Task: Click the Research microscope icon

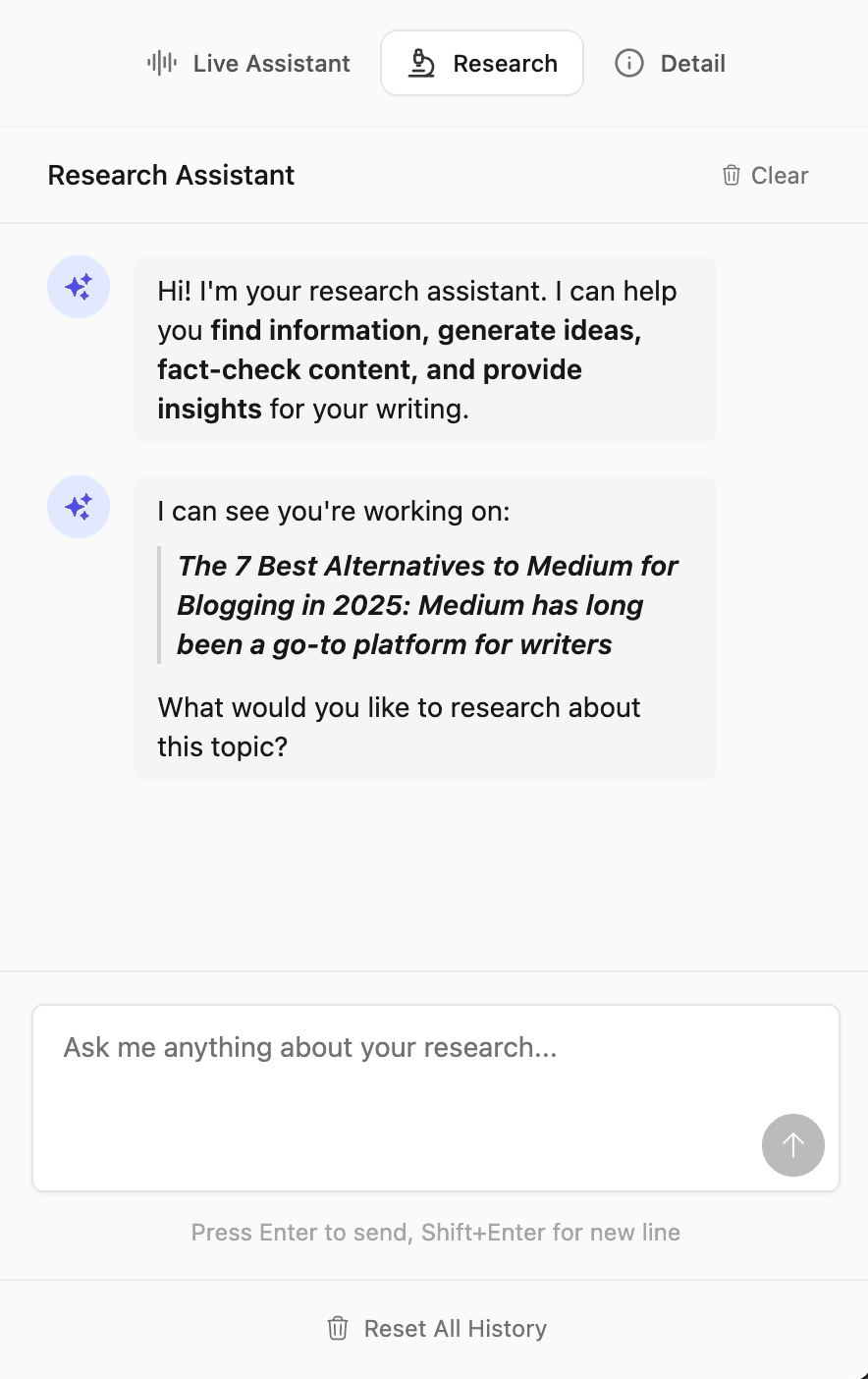Action: point(422,63)
